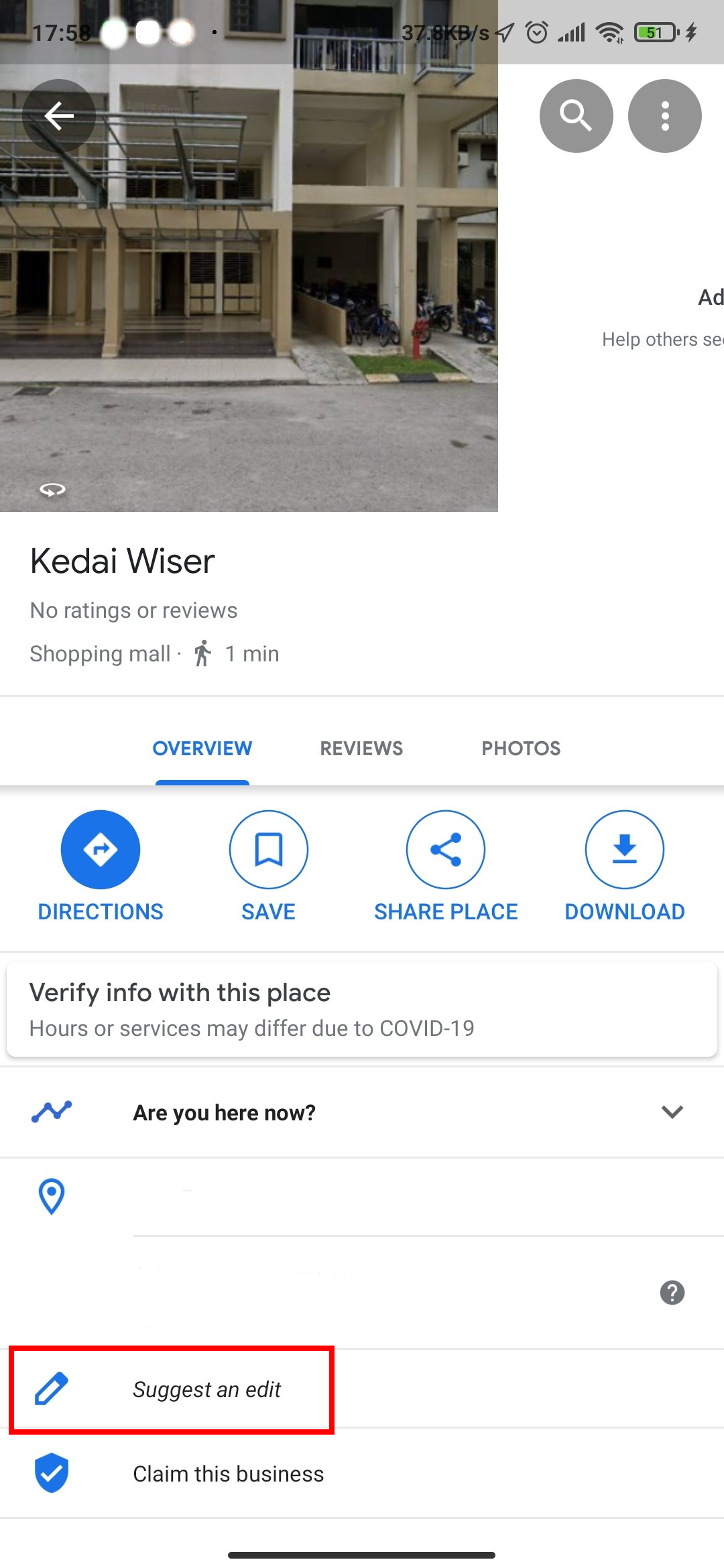Open the address row with the location pin
The image size is (724, 1568).
(362, 1197)
